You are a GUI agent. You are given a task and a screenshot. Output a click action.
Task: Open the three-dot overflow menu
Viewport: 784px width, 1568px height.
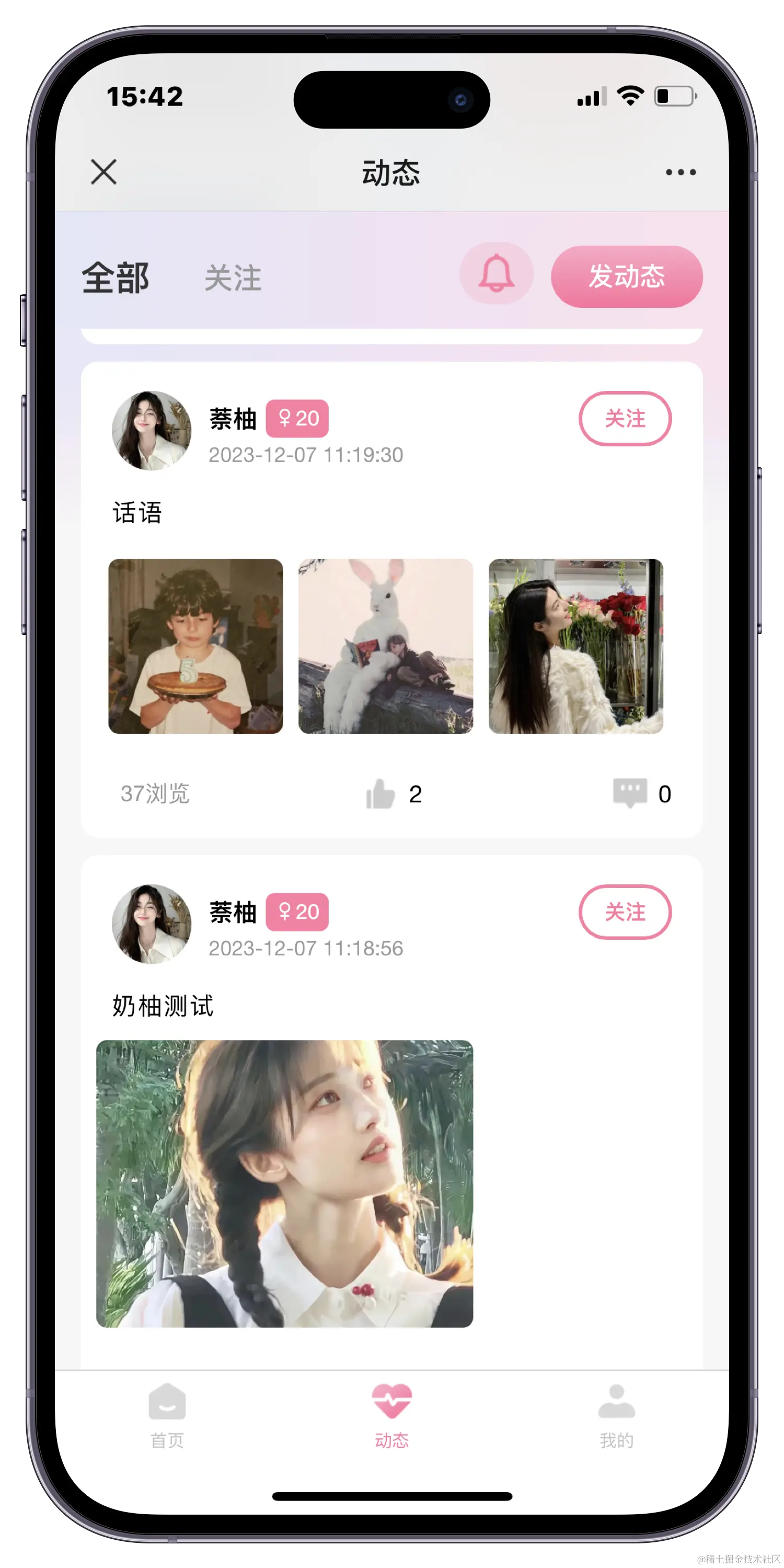[681, 172]
